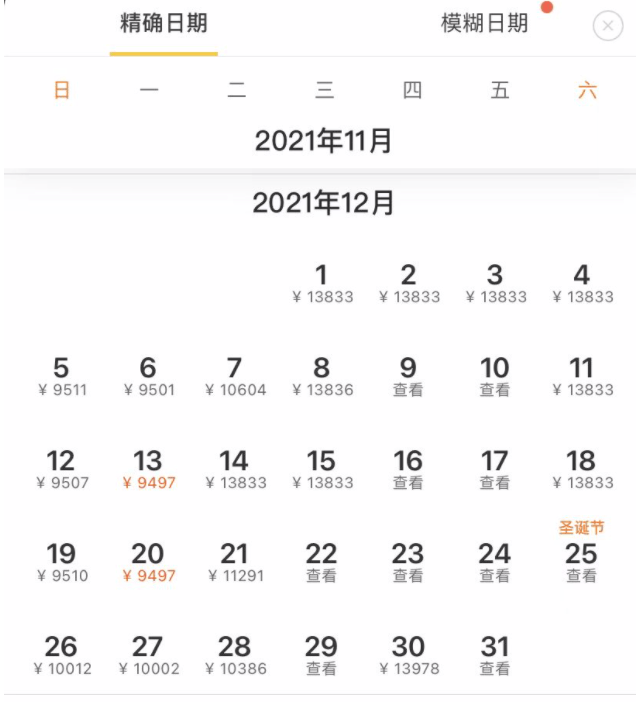
Task: Pick lowest-price December 13 at ¥9497
Action: [x=147, y=469]
